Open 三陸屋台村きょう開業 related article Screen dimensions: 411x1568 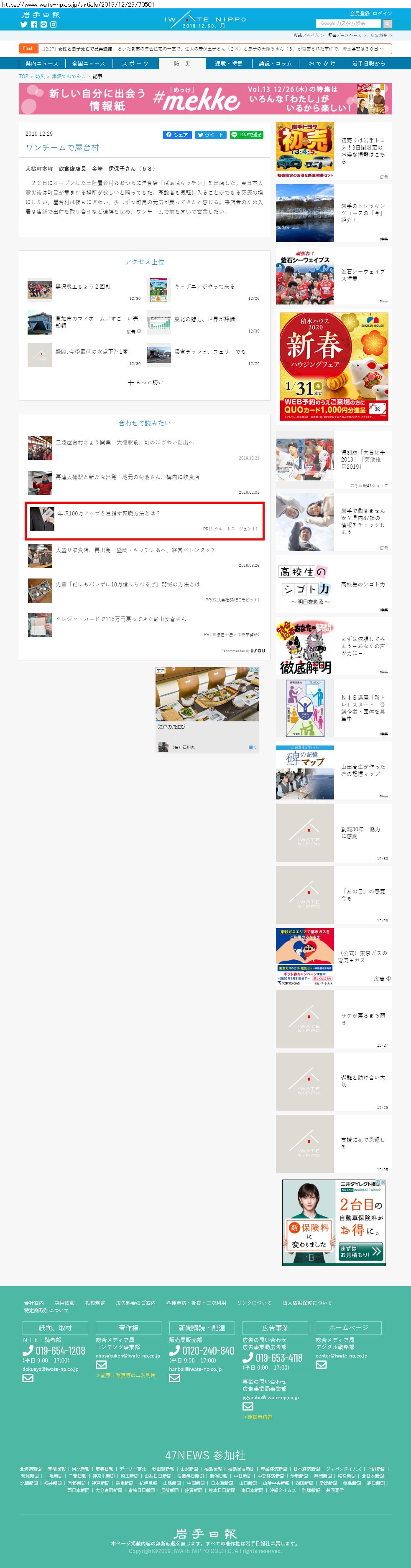[x=124, y=442]
